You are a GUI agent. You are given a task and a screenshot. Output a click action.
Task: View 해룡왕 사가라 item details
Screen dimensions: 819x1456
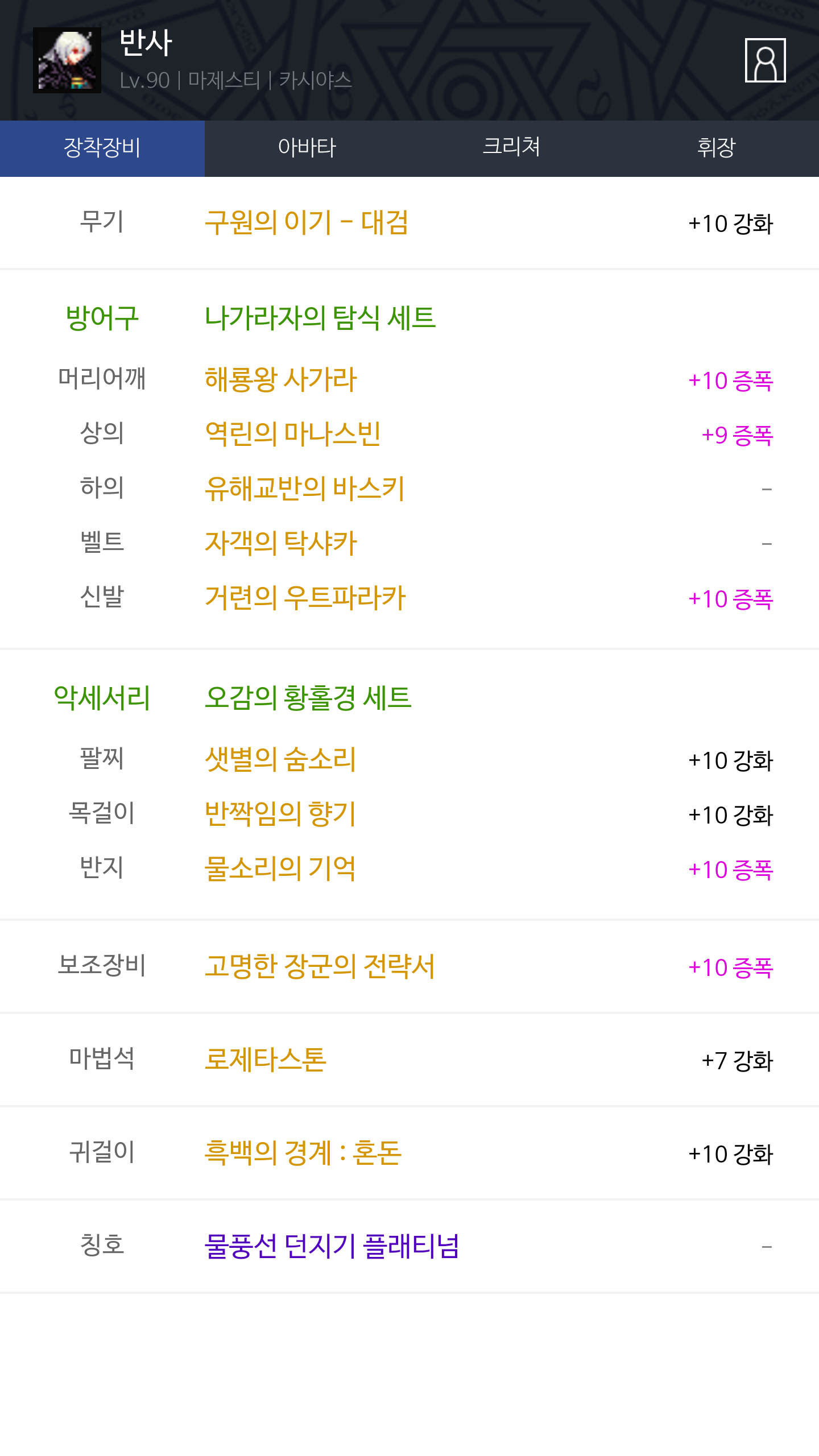point(280,379)
